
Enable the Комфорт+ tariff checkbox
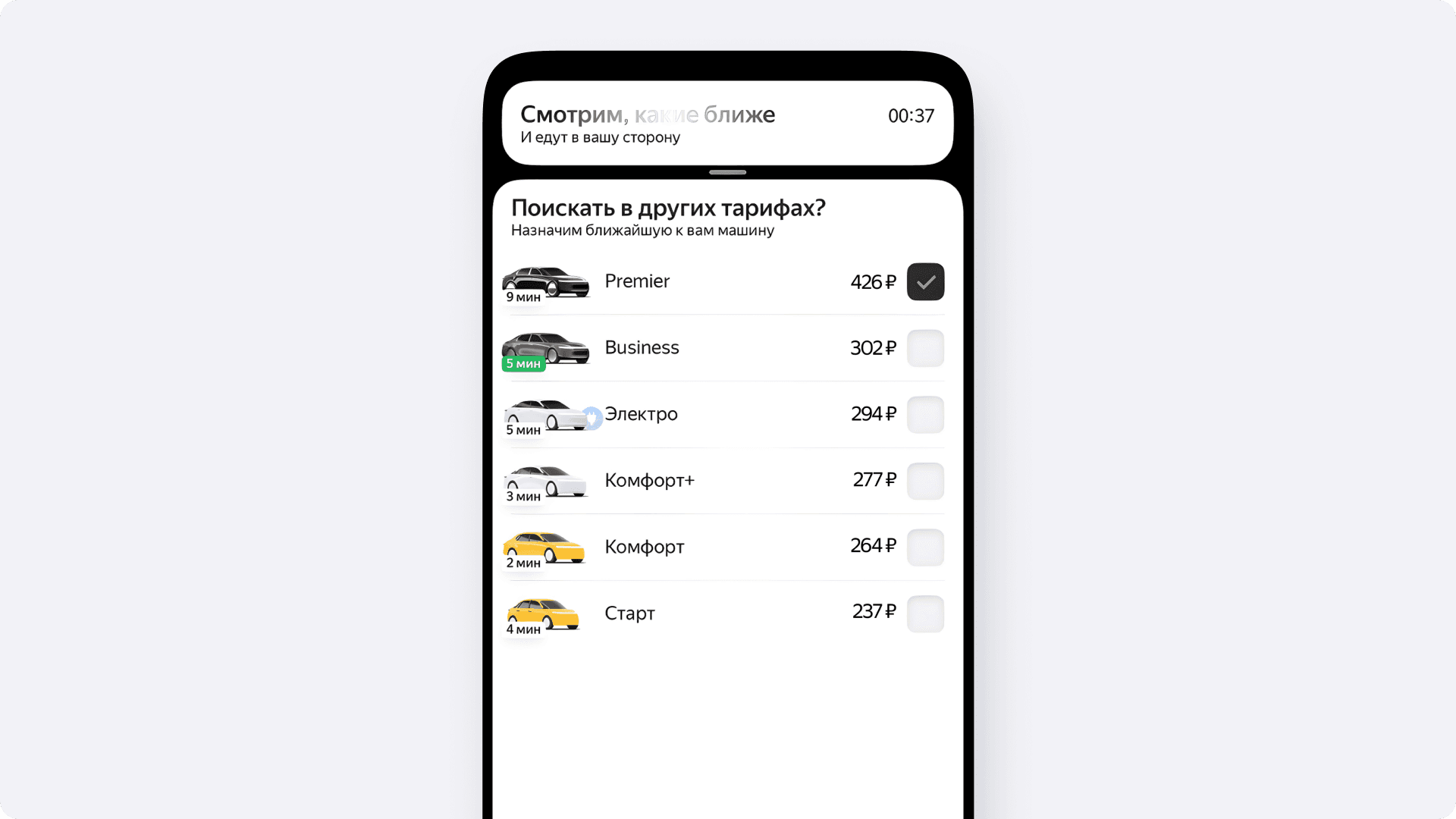click(925, 481)
